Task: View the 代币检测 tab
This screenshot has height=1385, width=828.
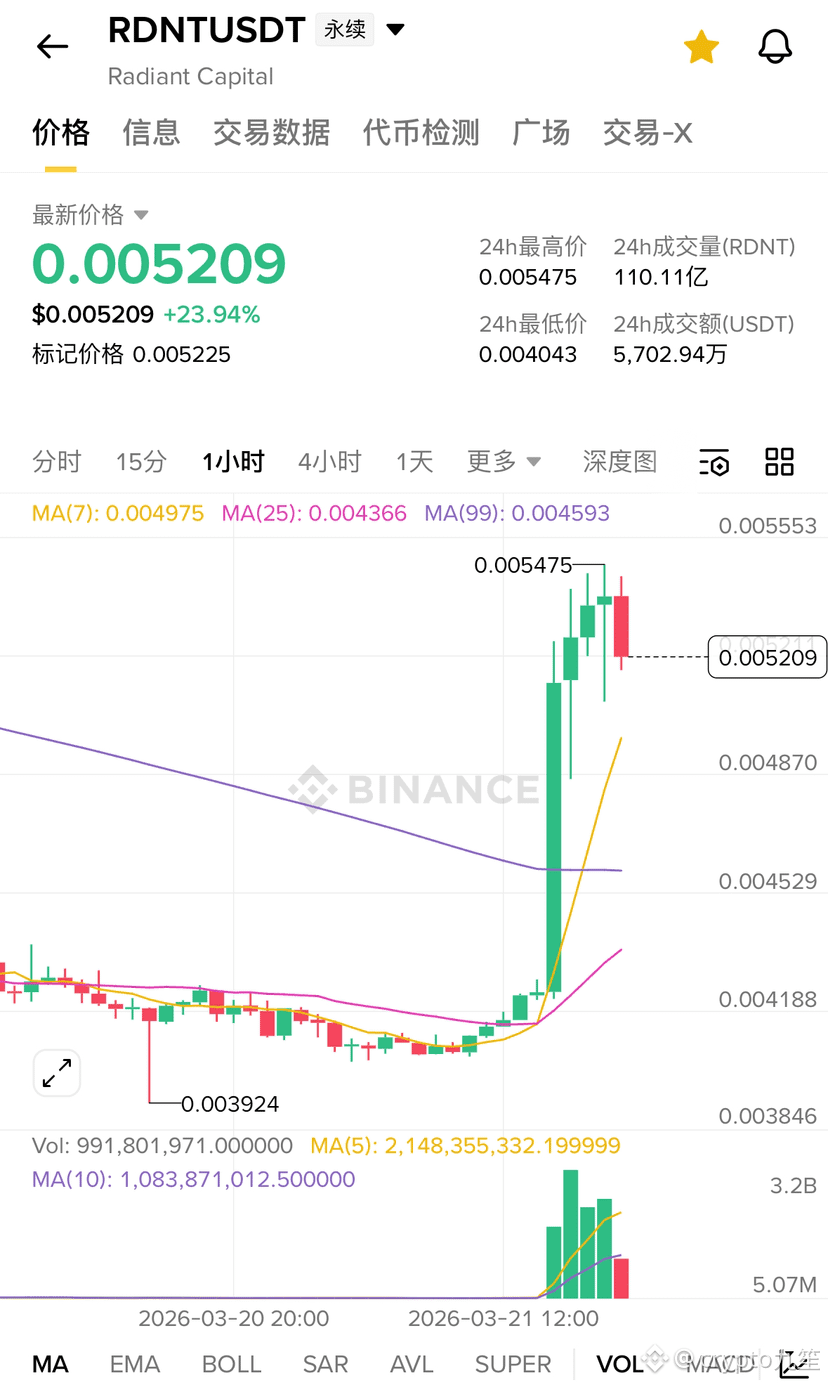Action: (421, 132)
